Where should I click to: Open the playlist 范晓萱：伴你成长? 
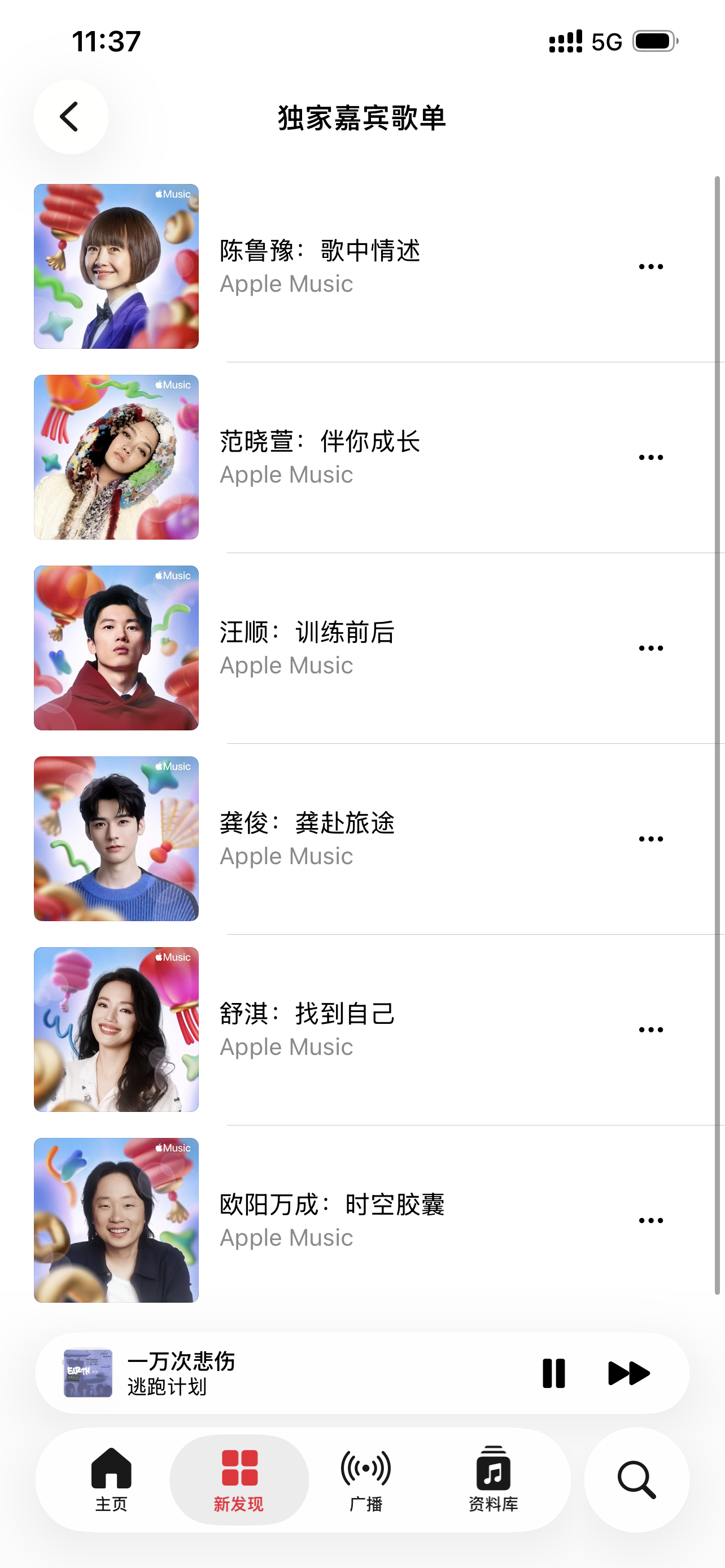pos(319,457)
